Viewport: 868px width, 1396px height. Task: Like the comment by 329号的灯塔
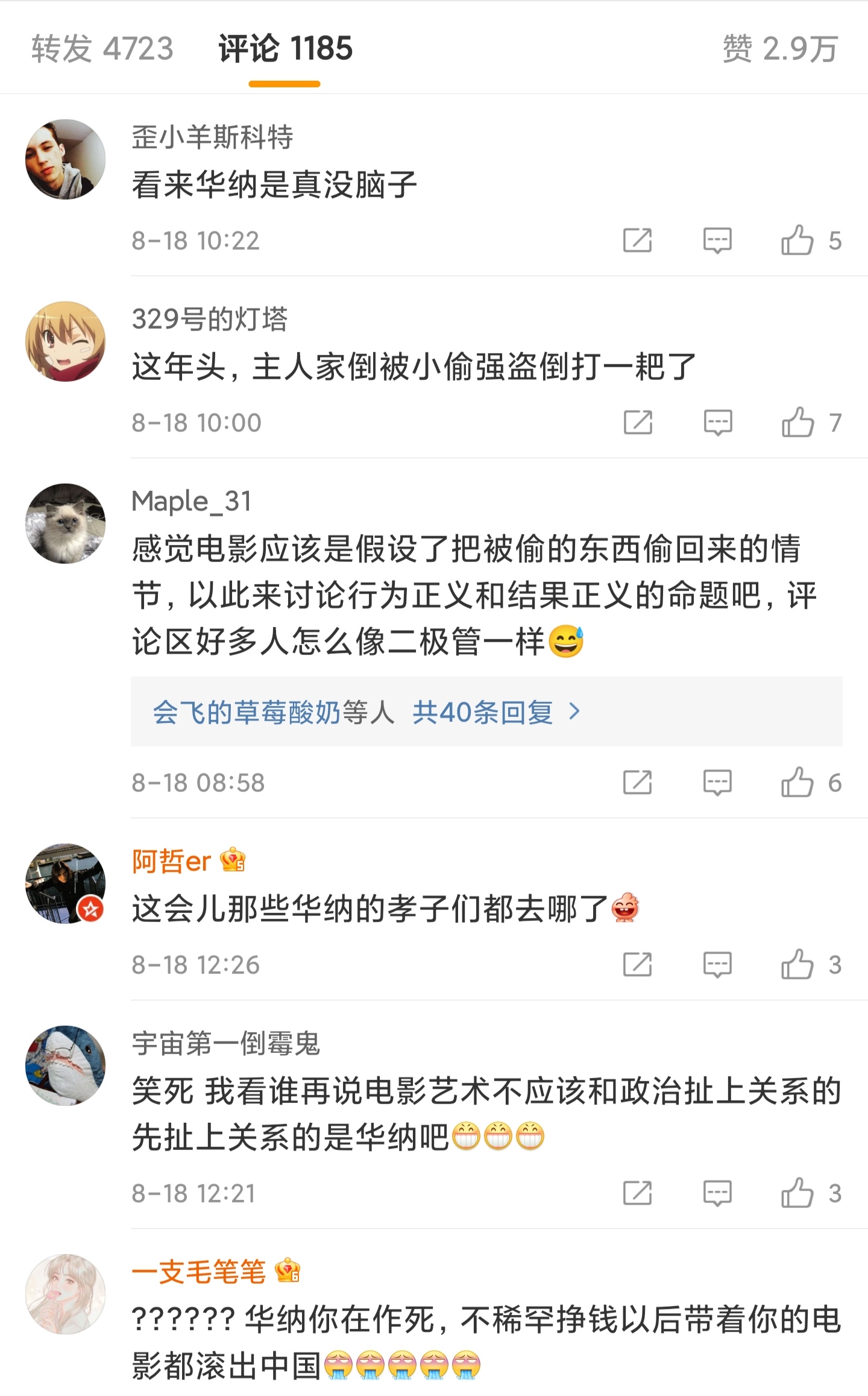tap(797, 423)
